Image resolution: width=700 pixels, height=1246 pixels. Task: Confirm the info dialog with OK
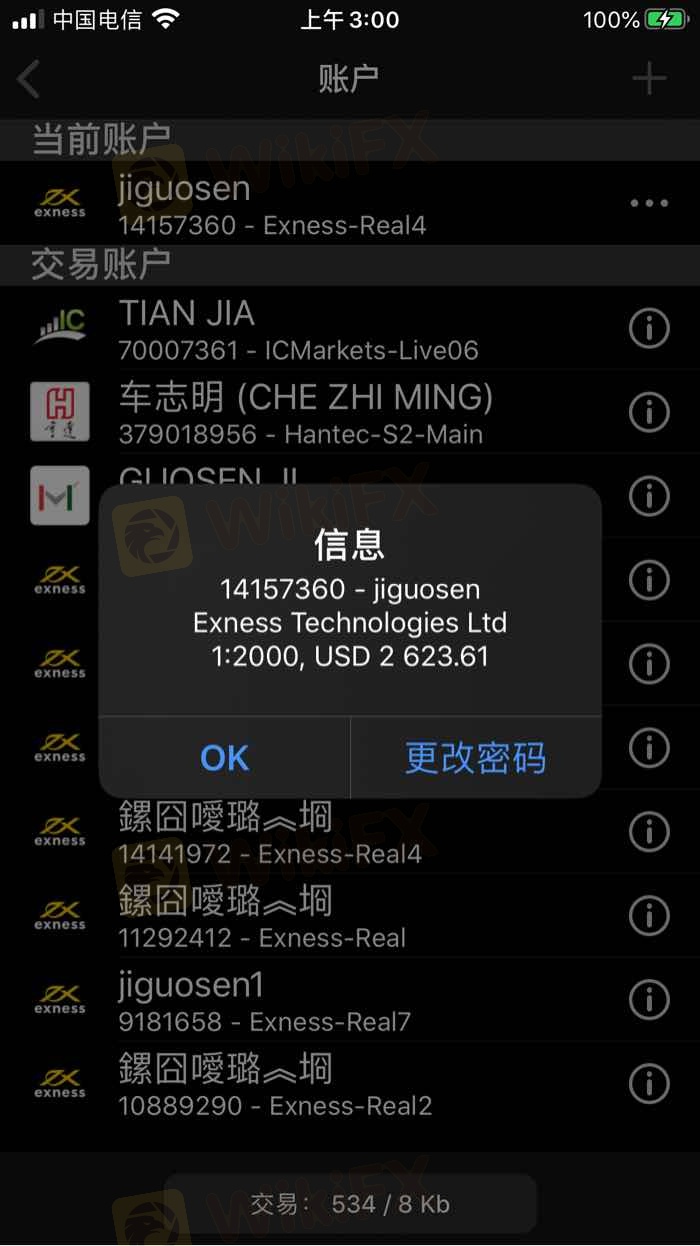pos(225,758)
